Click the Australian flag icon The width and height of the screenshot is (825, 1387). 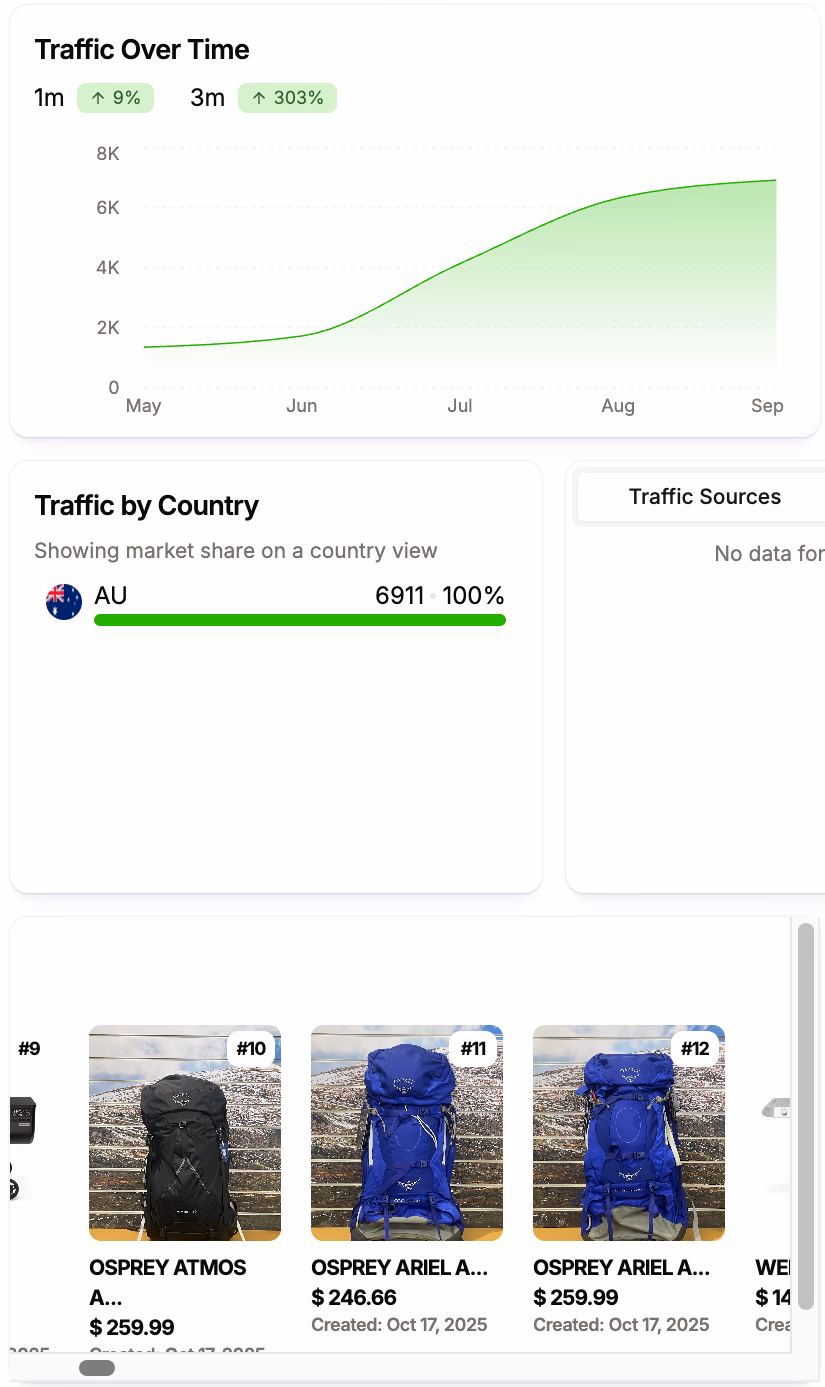64,601
